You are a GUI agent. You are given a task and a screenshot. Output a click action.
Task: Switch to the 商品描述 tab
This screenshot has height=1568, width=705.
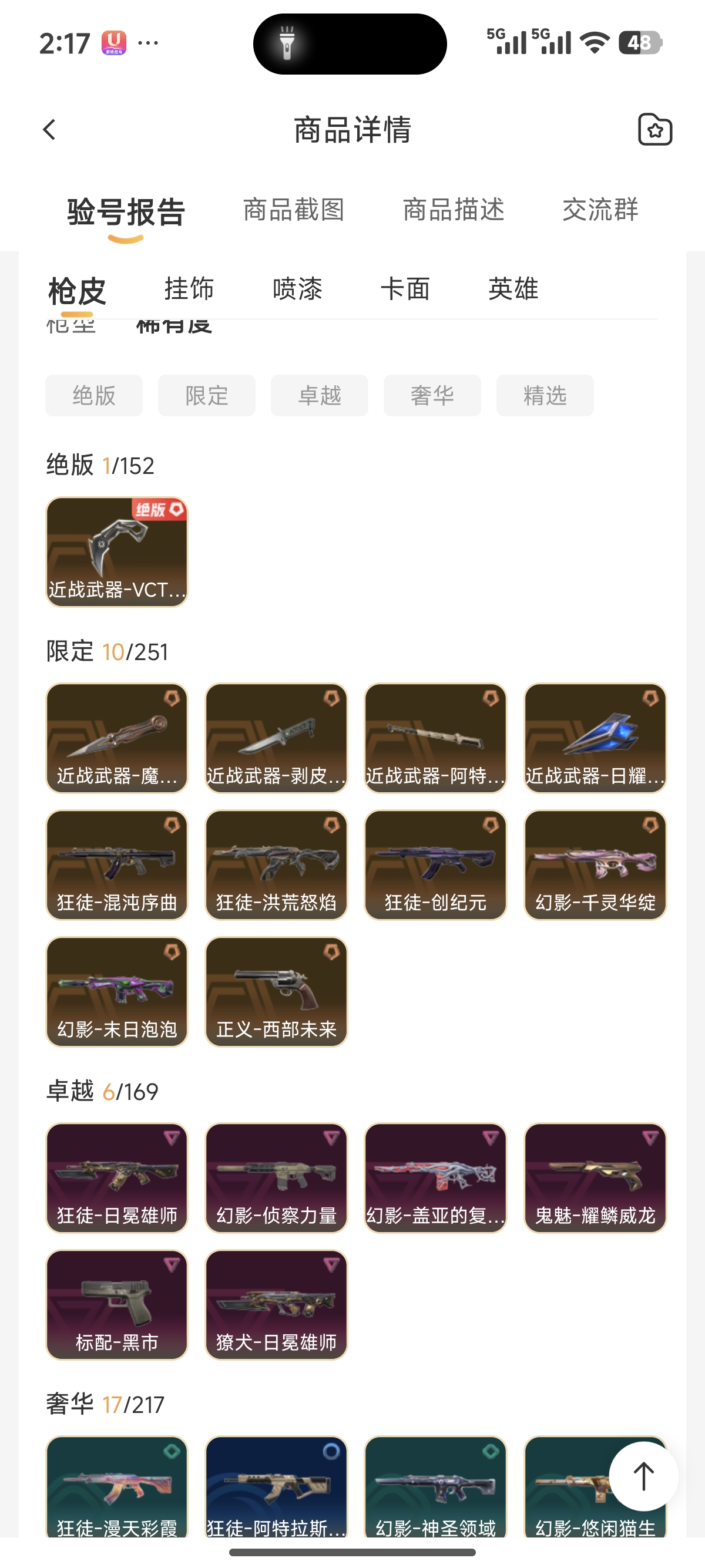[454, 210]
